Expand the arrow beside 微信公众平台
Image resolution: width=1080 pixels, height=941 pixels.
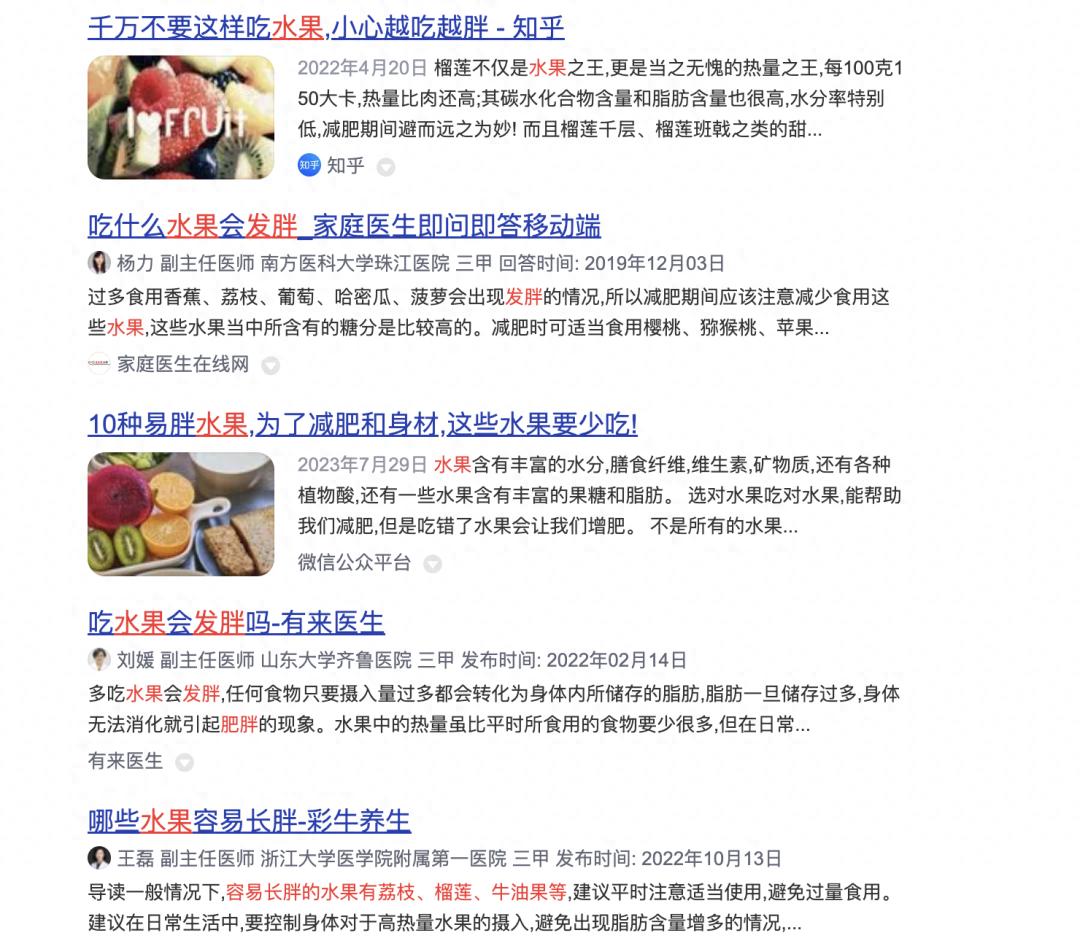tap(432, 564)
